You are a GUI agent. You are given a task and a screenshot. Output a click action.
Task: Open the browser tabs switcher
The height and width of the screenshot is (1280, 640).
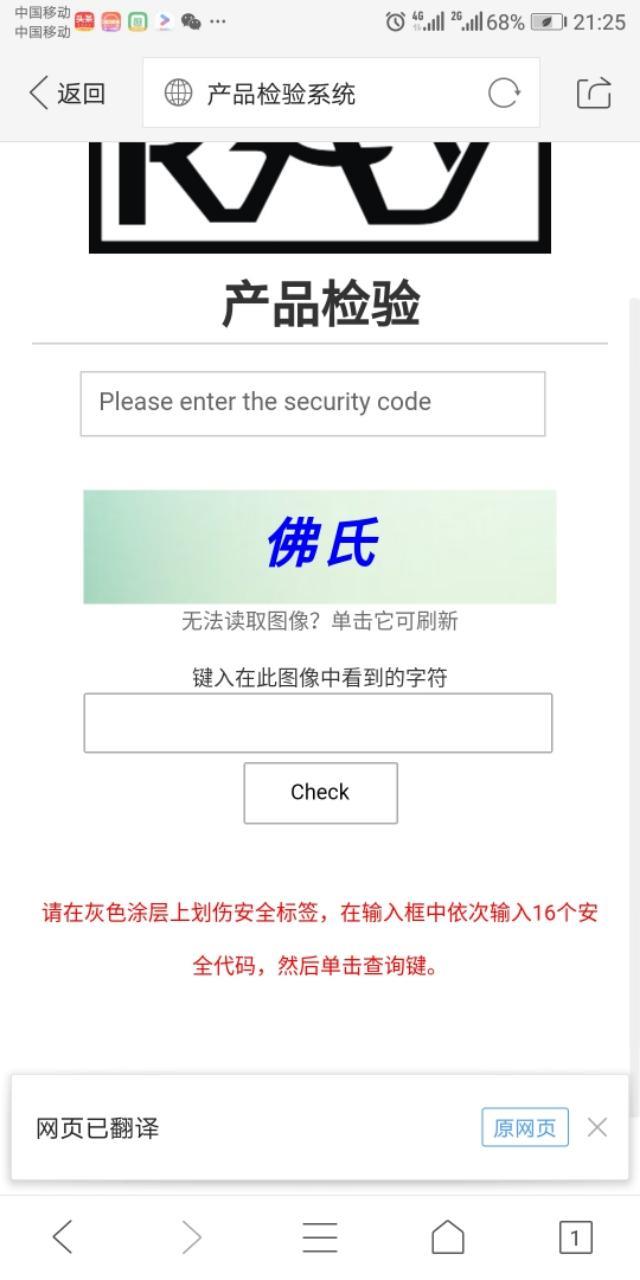[x=575, y=1238]
